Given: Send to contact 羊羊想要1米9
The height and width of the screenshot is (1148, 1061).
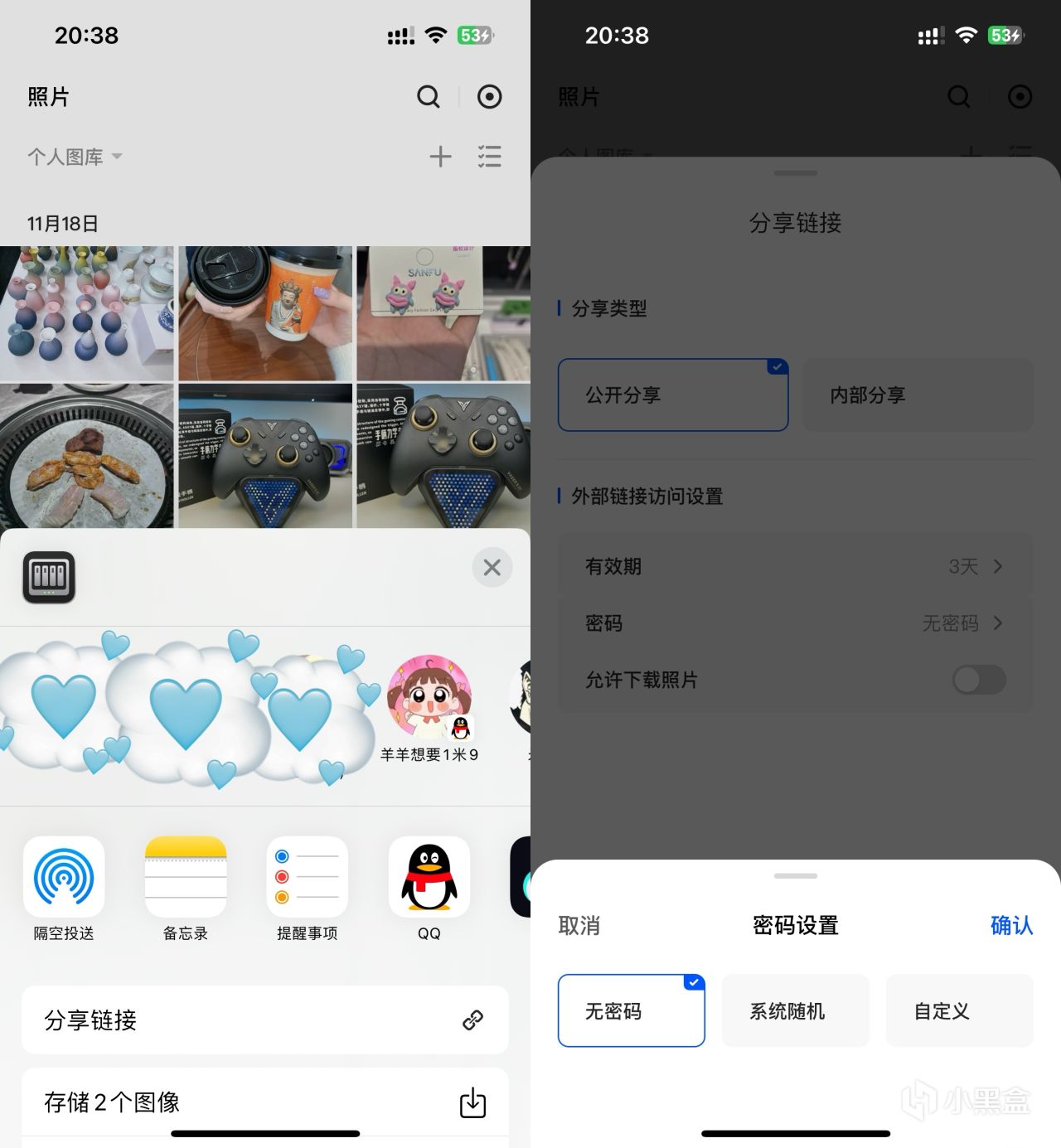Looking at the screenshot, I should [429, 698].
